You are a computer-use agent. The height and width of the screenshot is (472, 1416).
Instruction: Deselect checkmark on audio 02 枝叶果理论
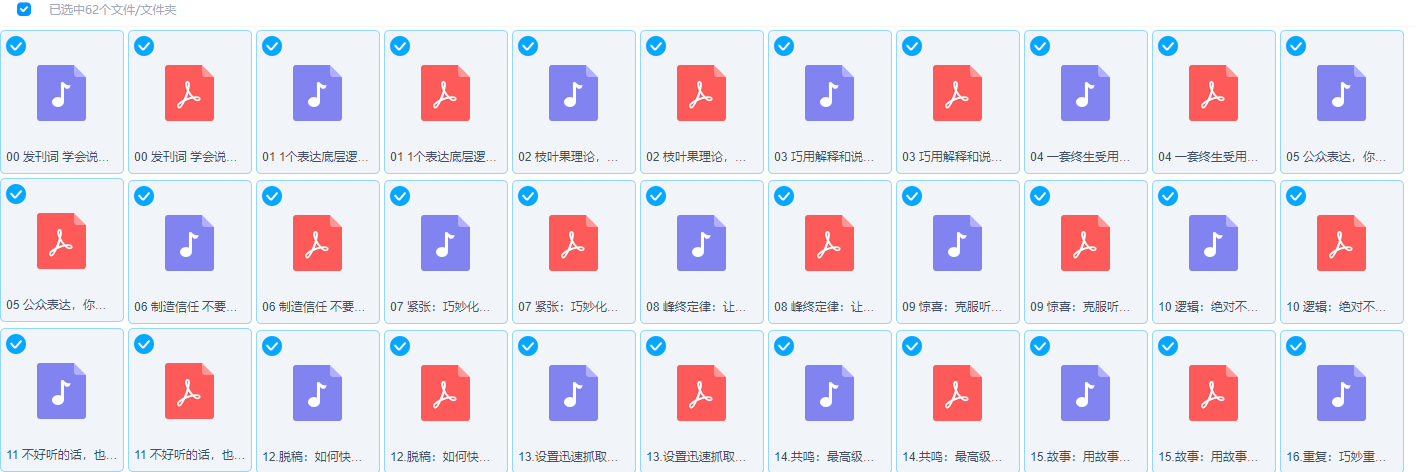tap(528, 46)
